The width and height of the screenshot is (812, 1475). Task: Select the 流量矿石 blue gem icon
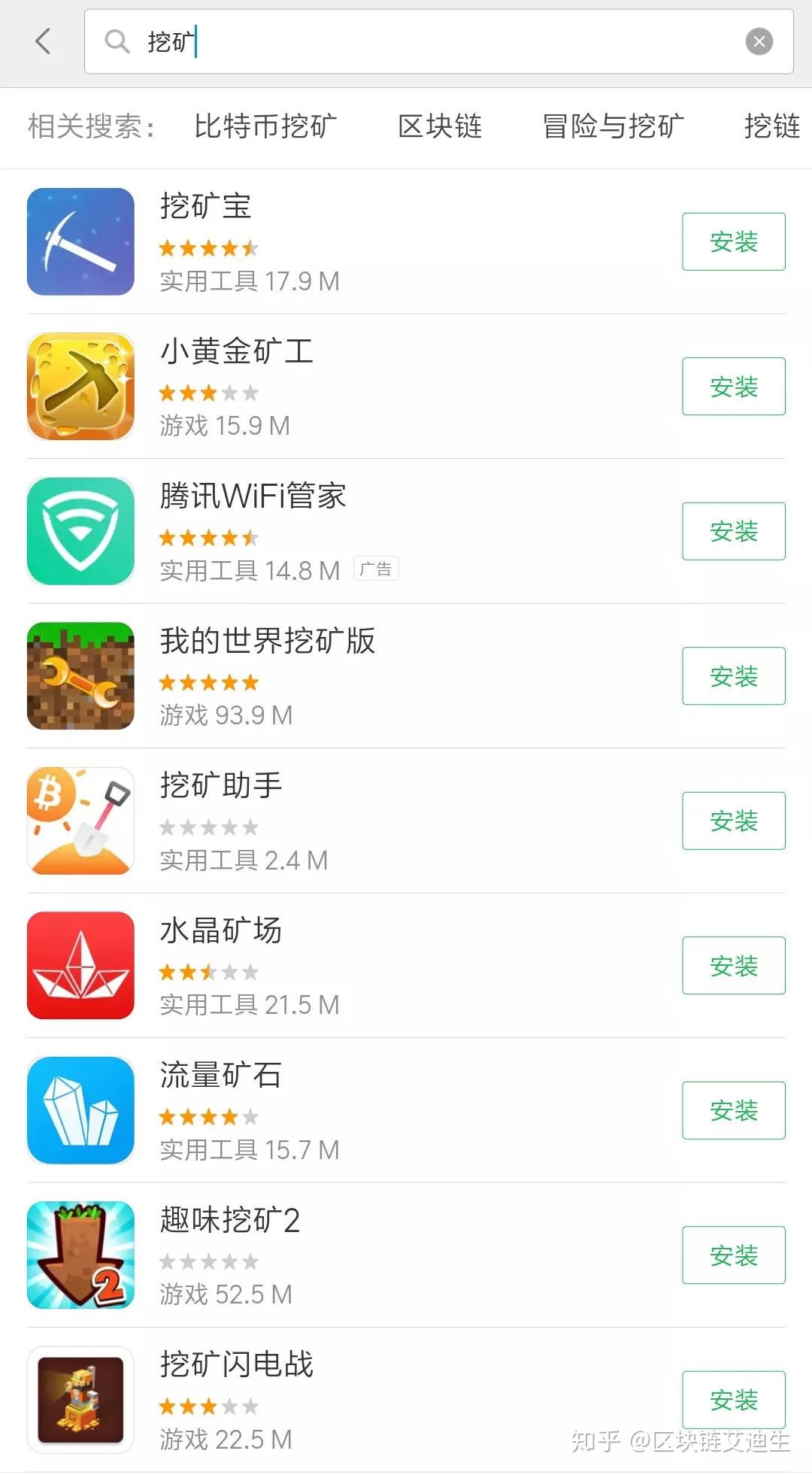80,1110
